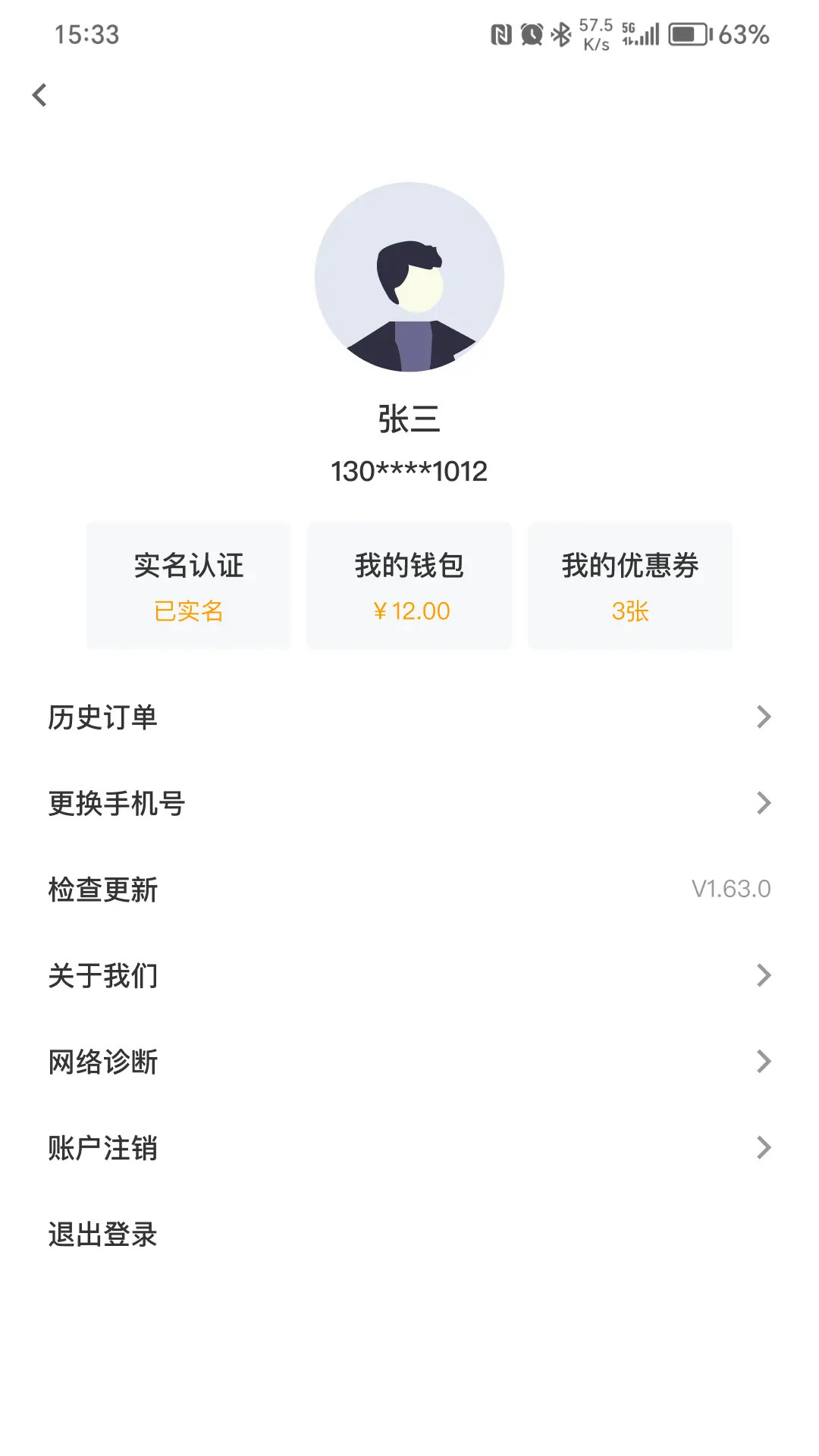Viewport: 819px width, 1456px height.
Task: Select the 账户注销 menu item
Action: click(102, 1148)
